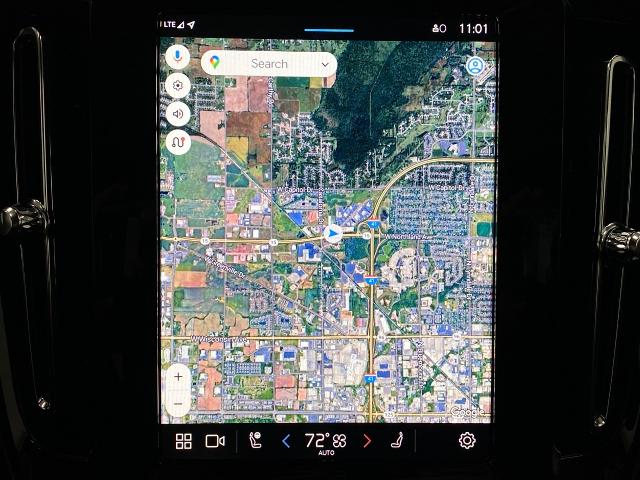Open the driver seat climate control
The width and height of the screenshot is (640, 480).
coord(256,441)
